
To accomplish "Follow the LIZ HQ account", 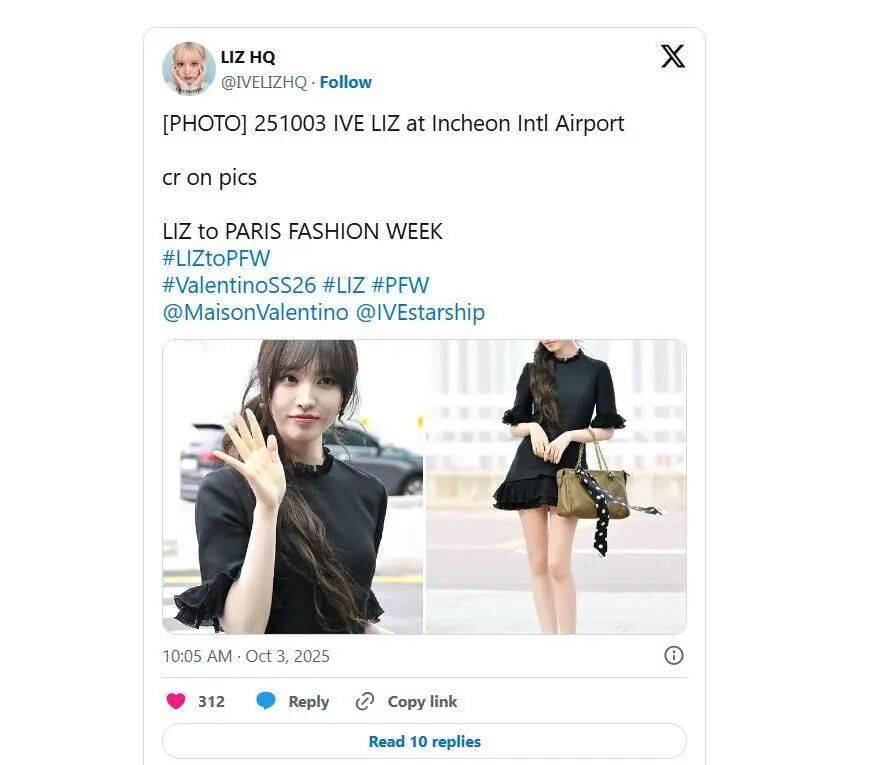I will (x=345, y=82).
